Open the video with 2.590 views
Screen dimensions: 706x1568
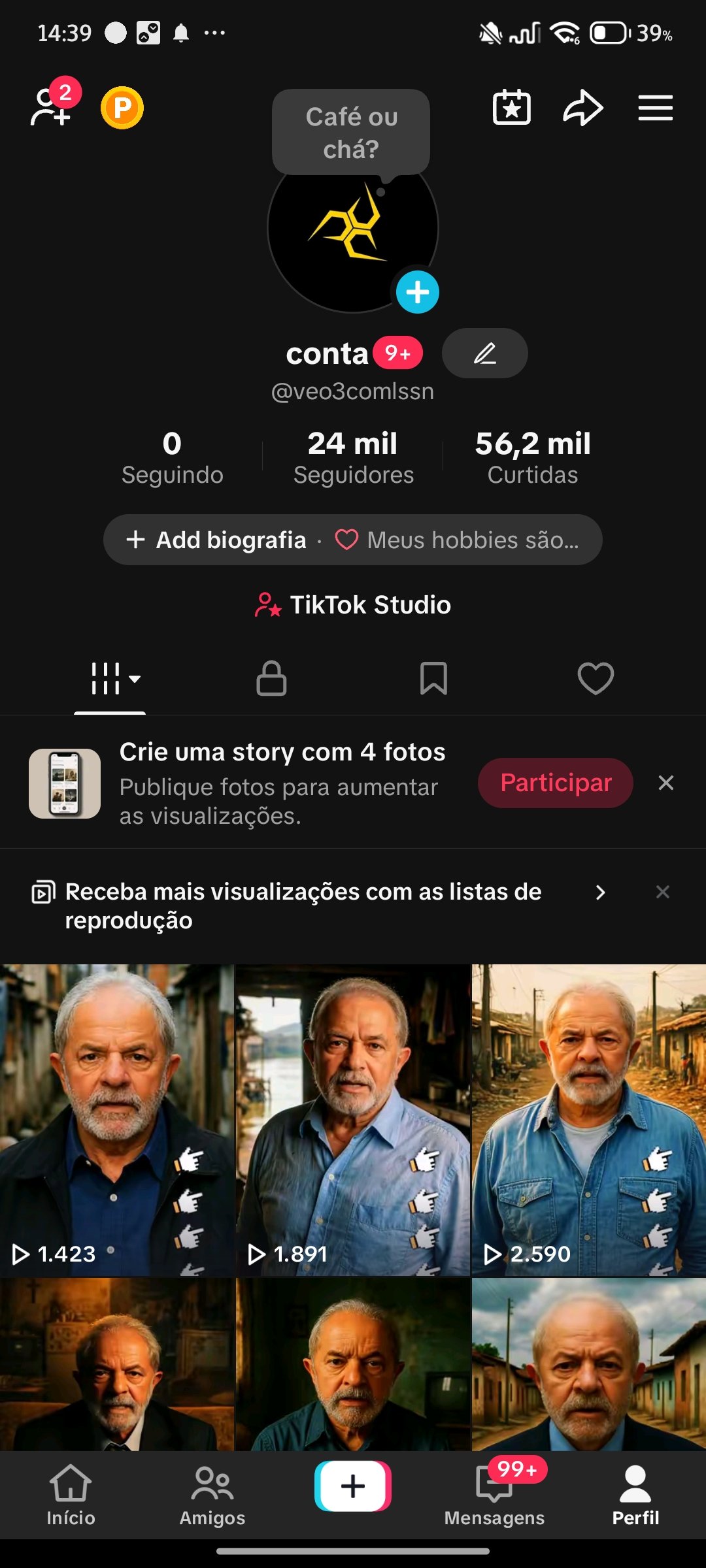coord(588,1120)
